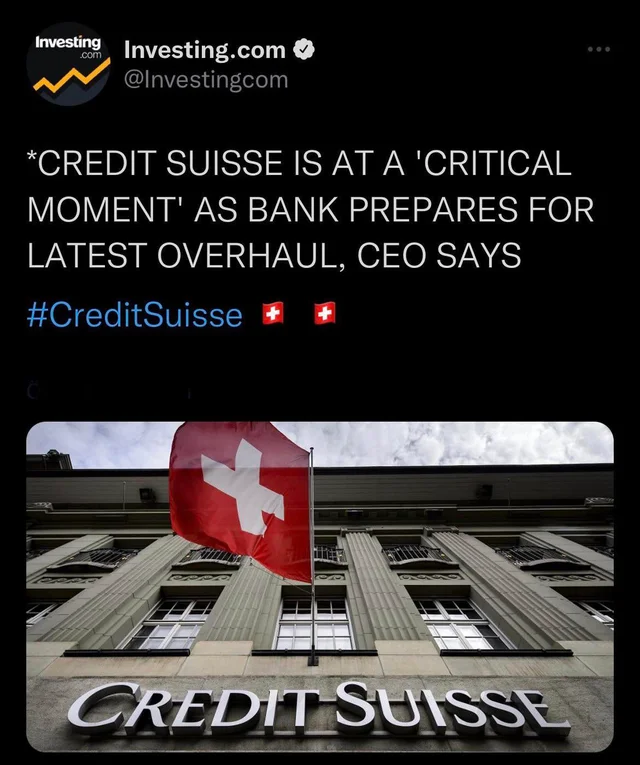View the Credit Suisse building photo
640x765 pixels.
click(x=319, y=586)
